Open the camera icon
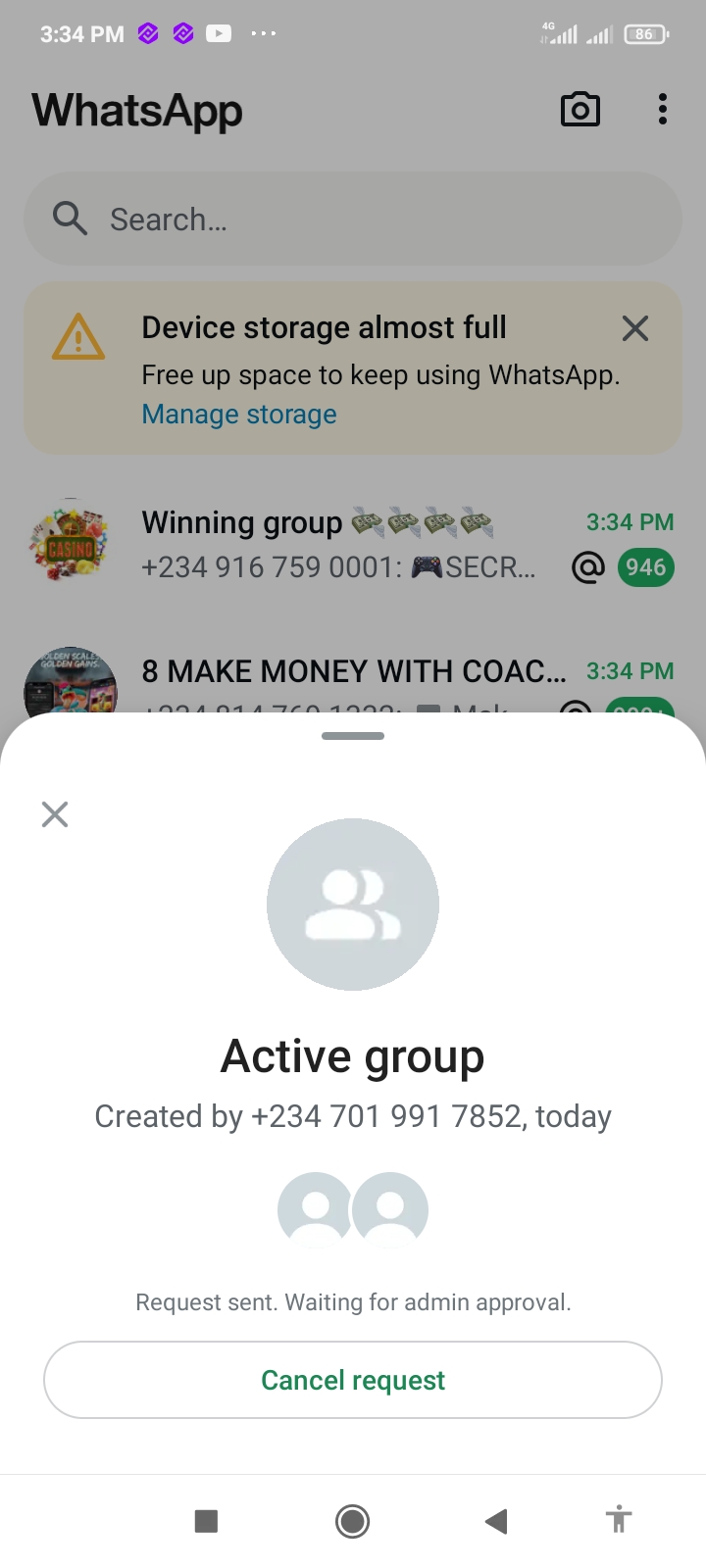Screen dimensions: 706x1568 click(x=580, y=110)
